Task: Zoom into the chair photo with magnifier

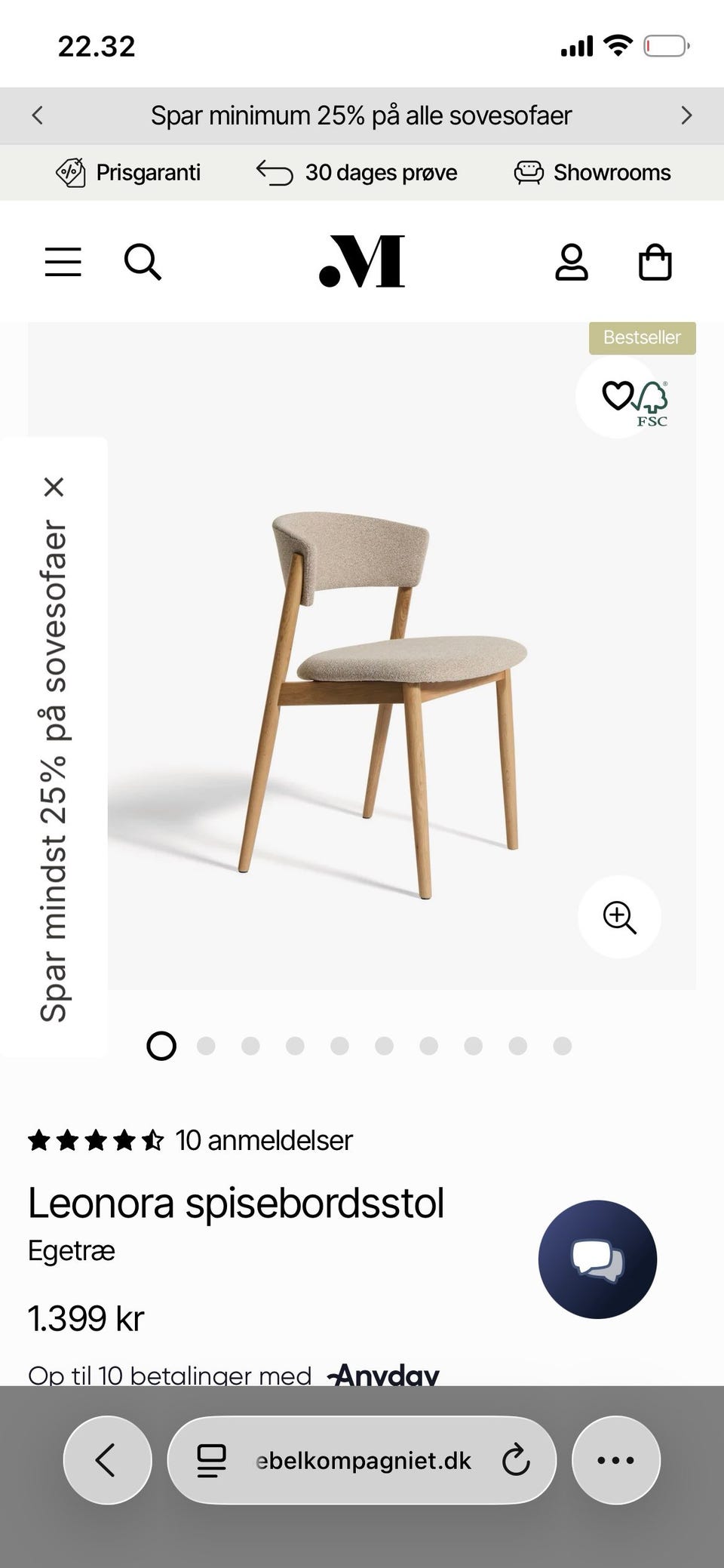Action: click(618, 916)
